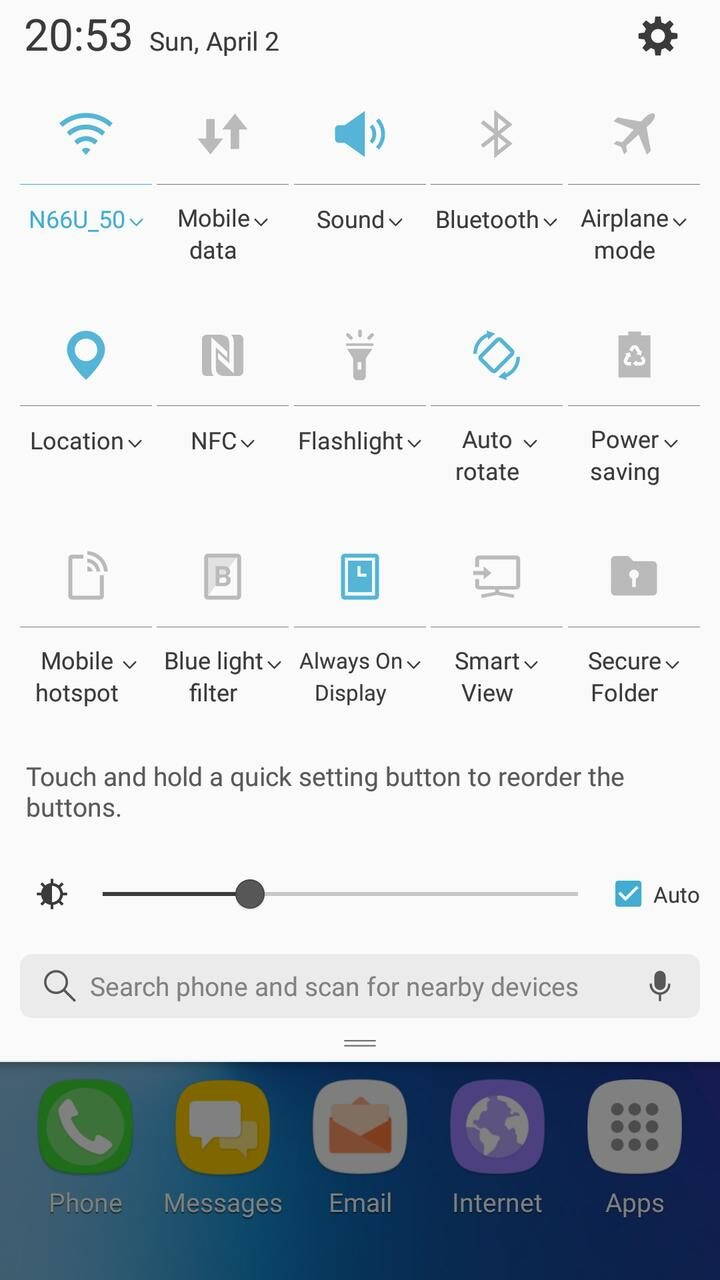The image size is (720, 1280).
Task: Open settings via the gear icon
Action: click(657, 38)
